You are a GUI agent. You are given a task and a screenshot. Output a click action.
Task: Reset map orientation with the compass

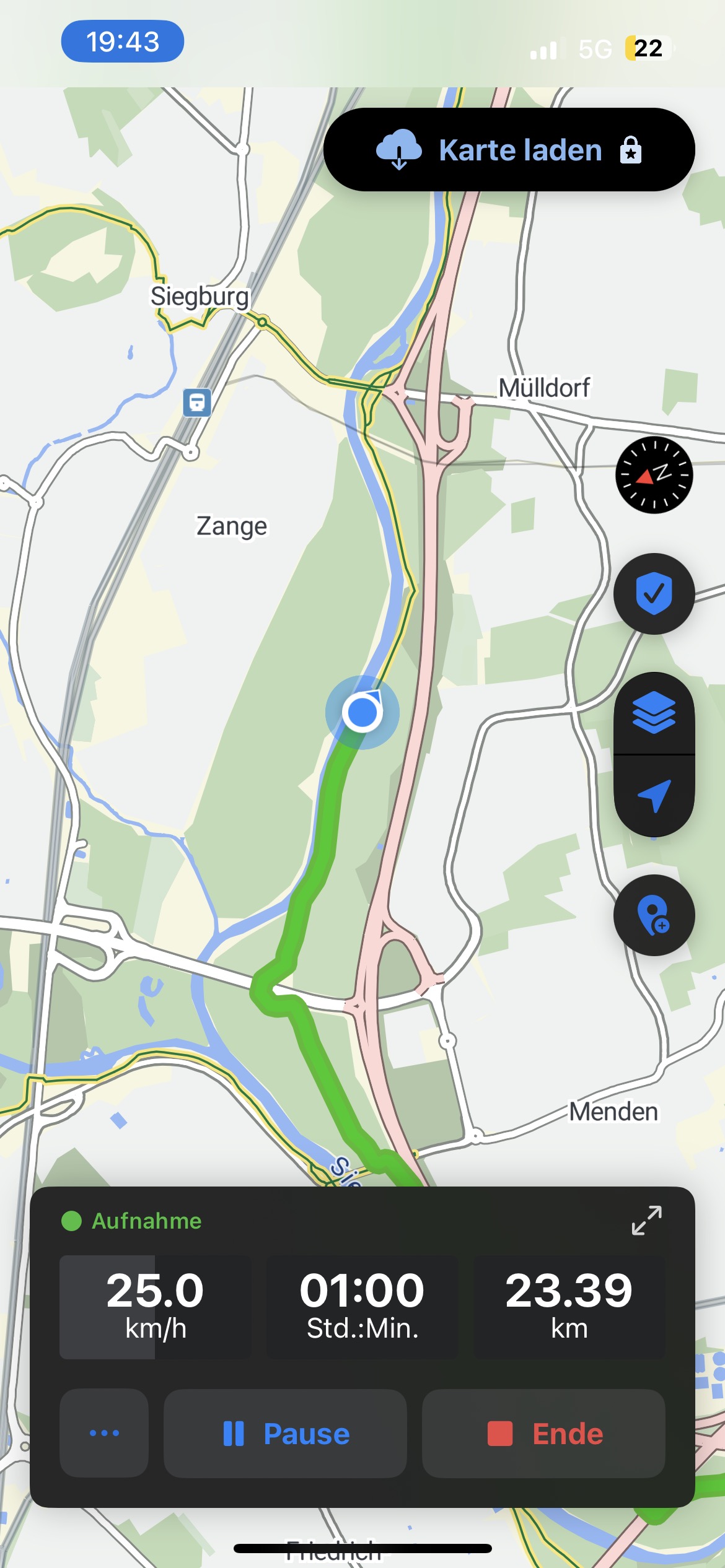point(654,475)
